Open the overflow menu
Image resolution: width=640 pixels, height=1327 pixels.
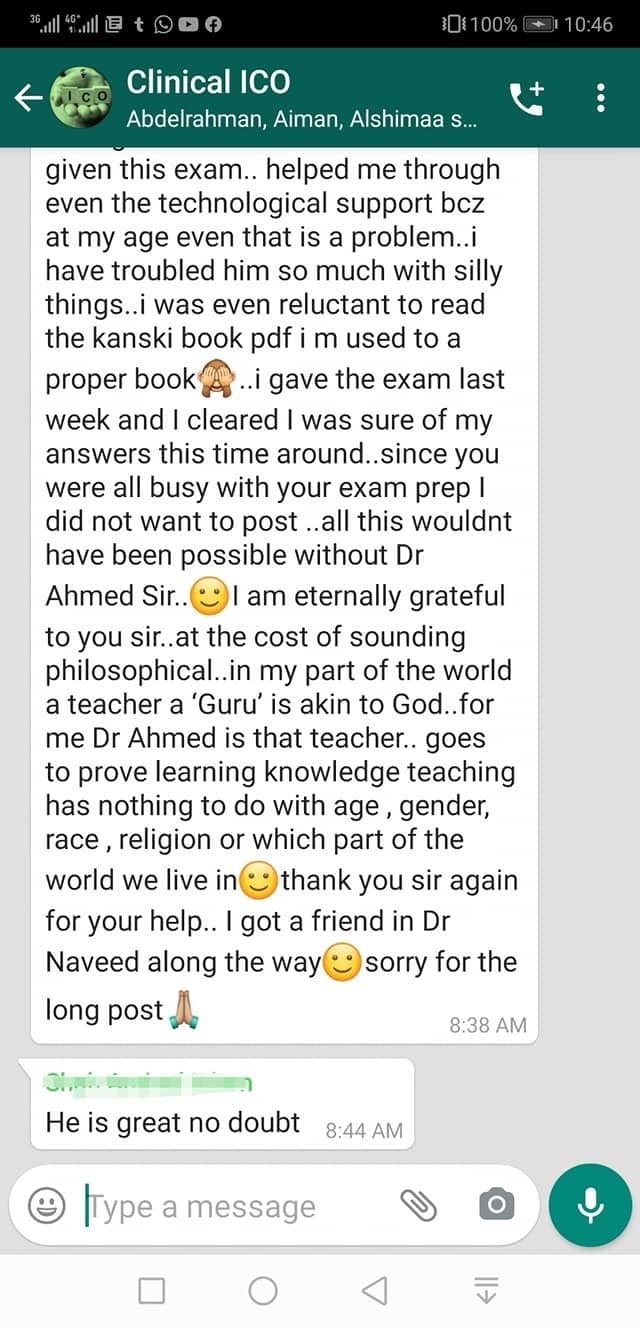(601, 97)
